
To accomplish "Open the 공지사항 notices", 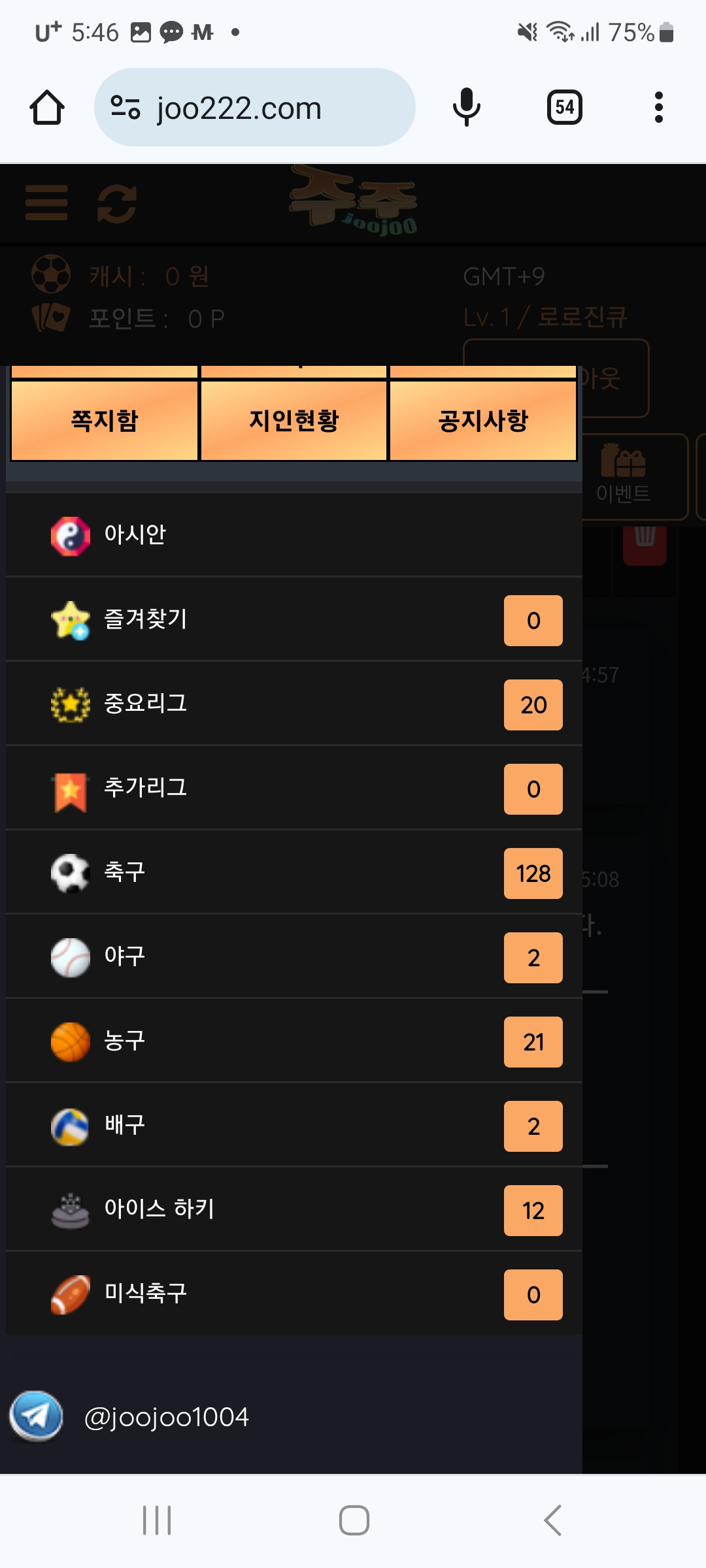I will 483,420.
